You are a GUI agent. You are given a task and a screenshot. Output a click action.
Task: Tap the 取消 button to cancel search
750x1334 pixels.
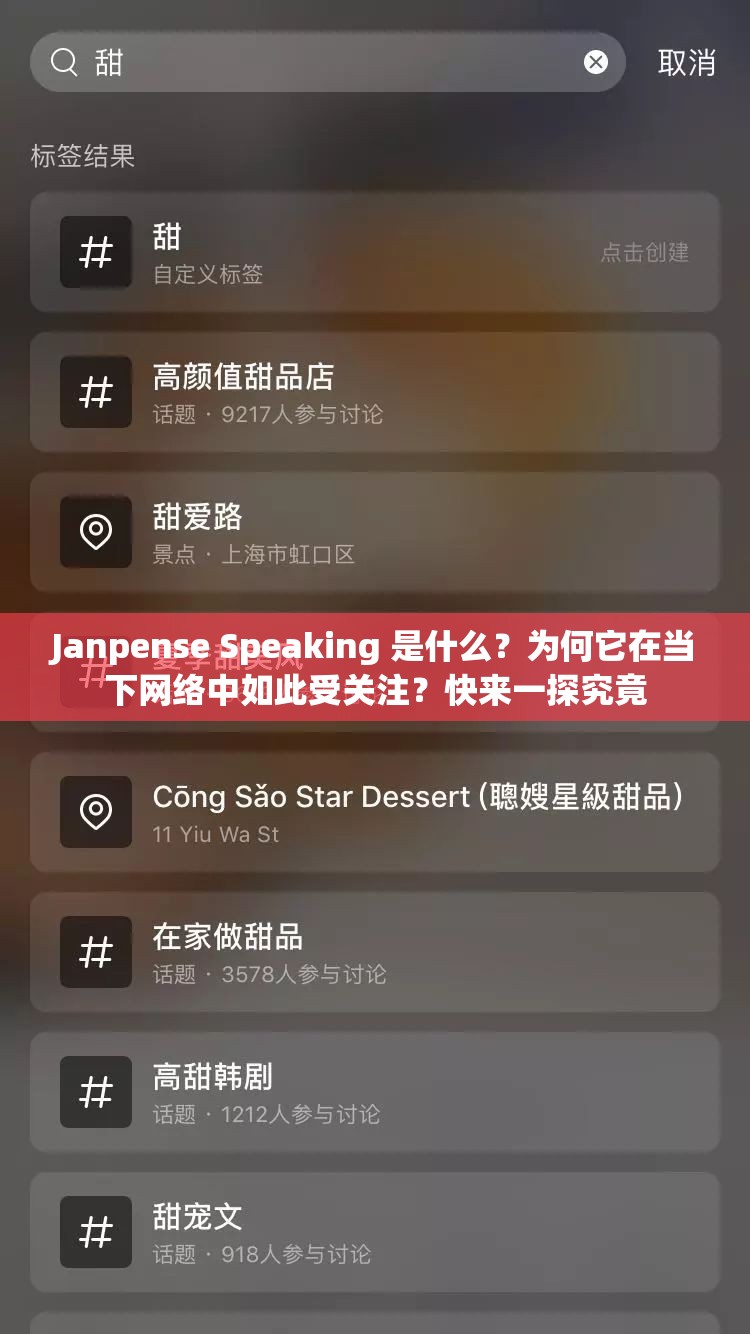coord(687,62)
